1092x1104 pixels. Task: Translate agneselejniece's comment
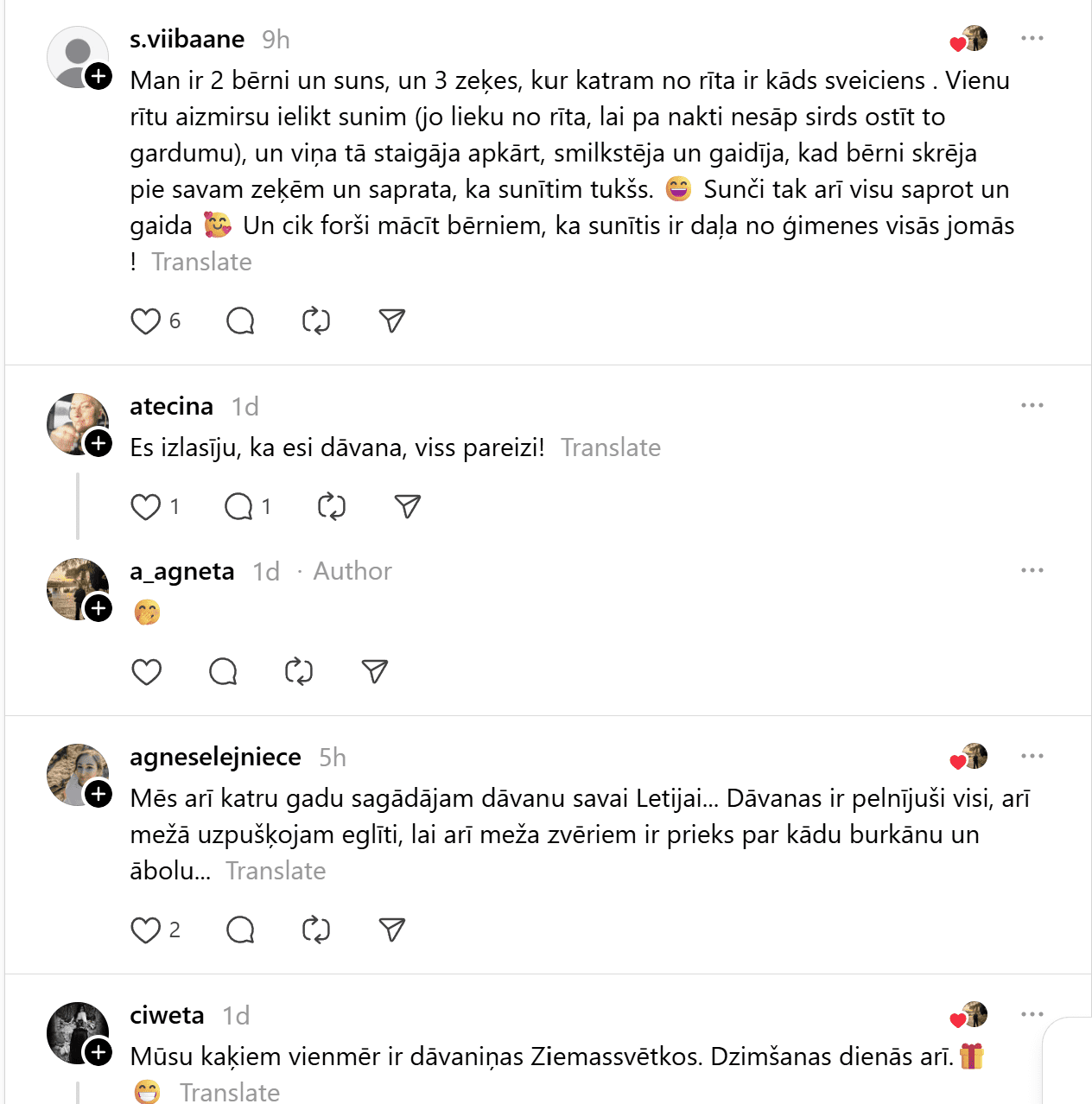[x=276, y=871]
